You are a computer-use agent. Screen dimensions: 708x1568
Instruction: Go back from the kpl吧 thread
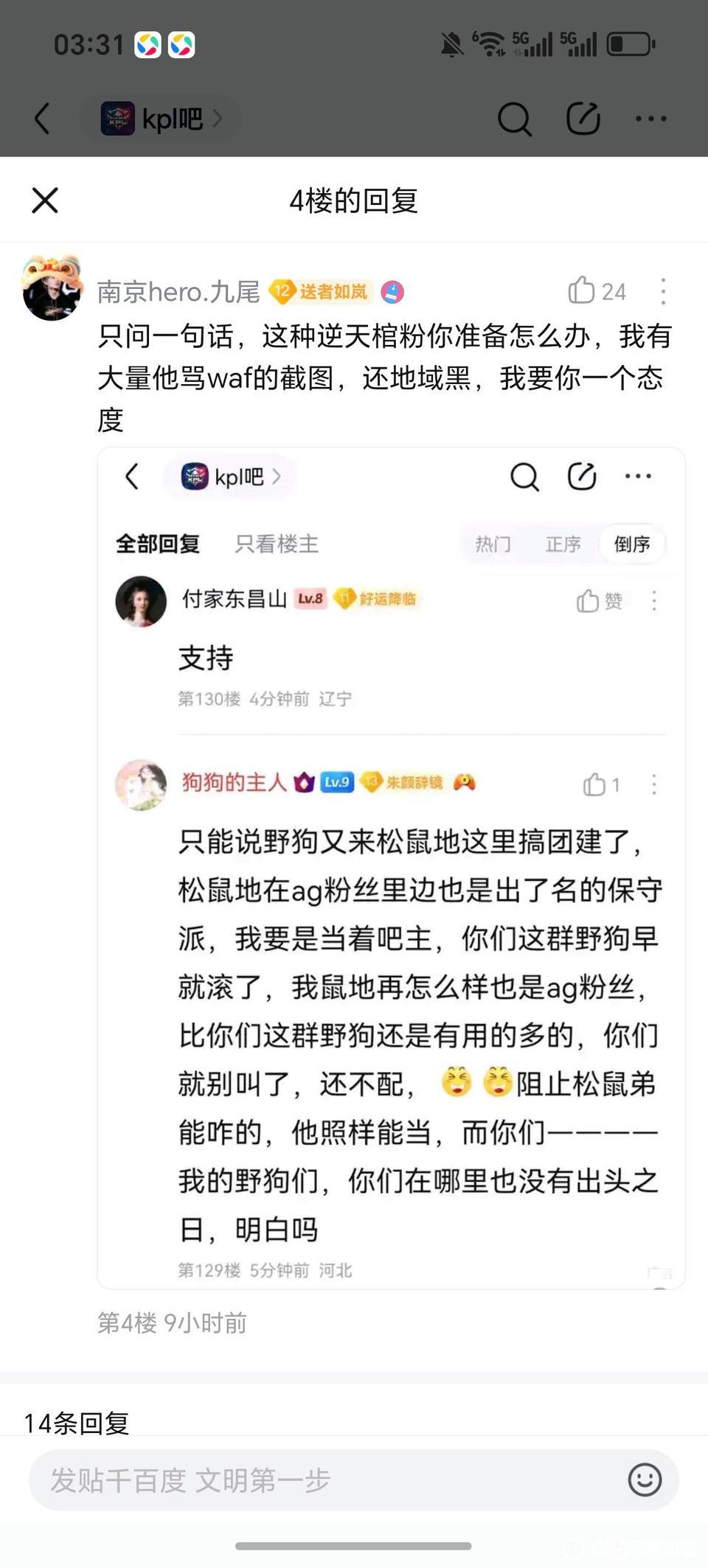click(43, 118)
